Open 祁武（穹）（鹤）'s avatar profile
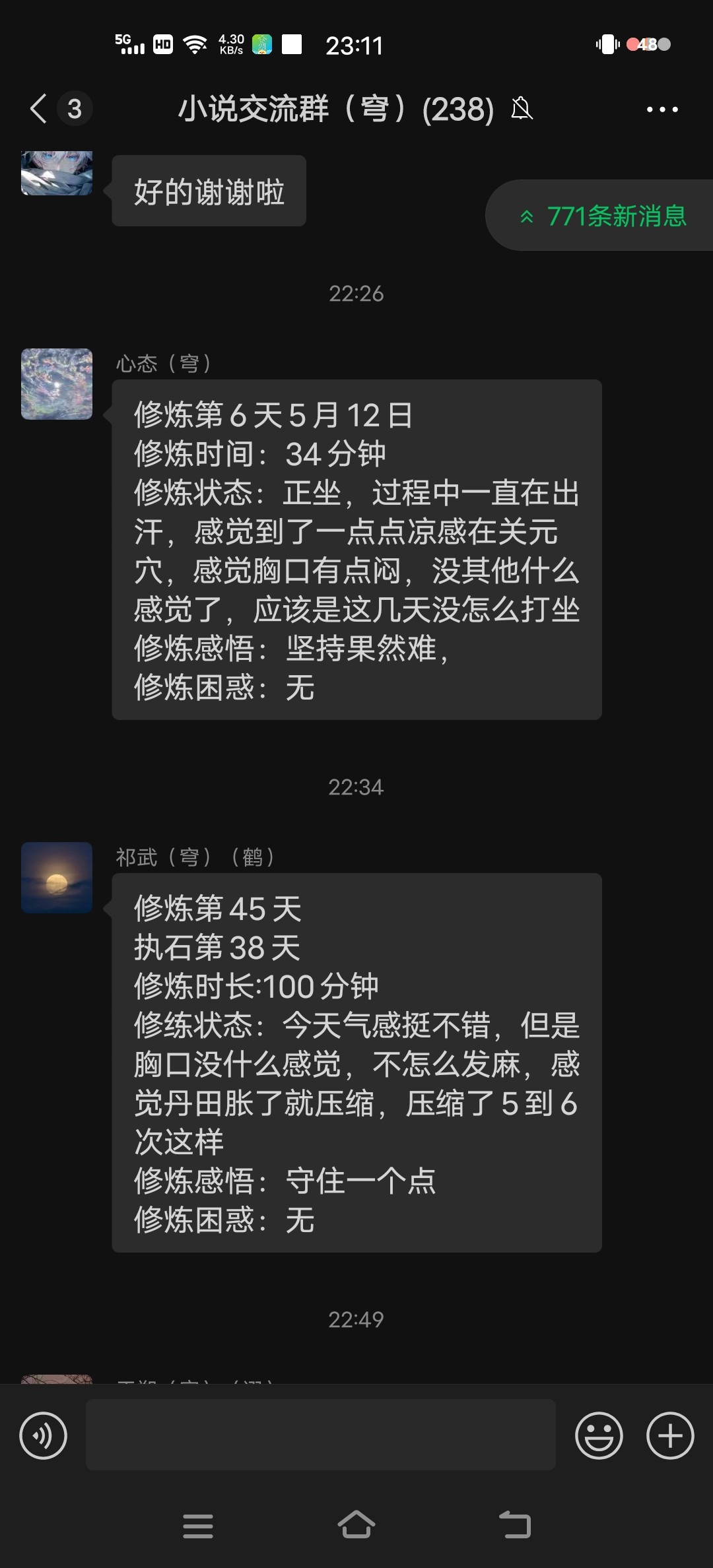The image size is (713, 1568). click(x=57, y=878)
